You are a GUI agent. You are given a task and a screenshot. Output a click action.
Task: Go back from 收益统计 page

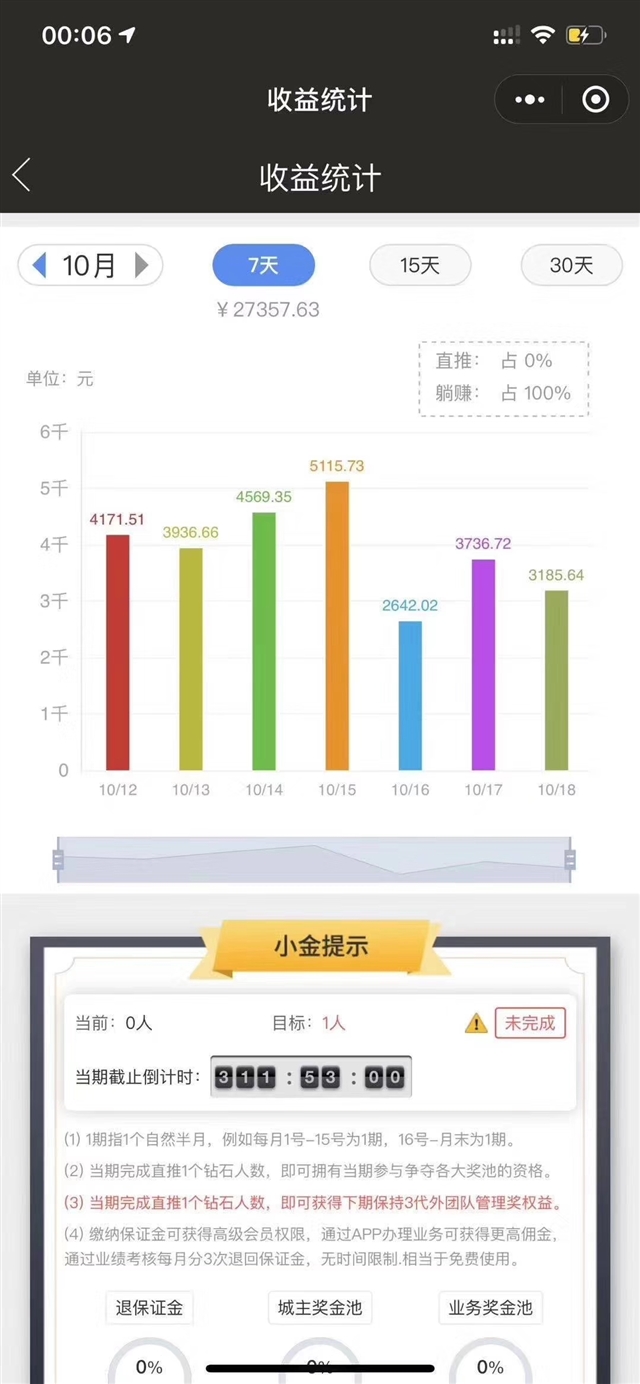(x=22, y=175)
